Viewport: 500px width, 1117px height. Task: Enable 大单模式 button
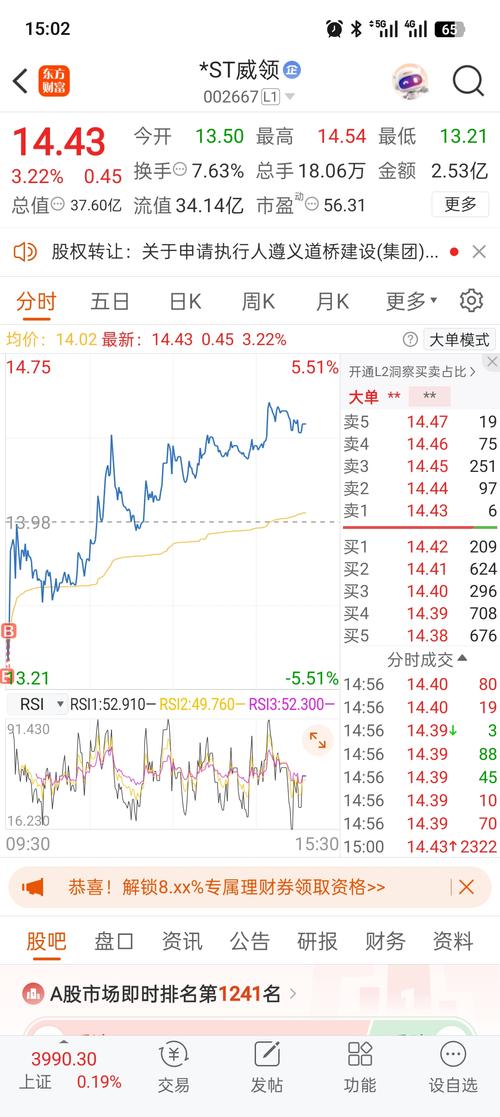click(459, 339)
